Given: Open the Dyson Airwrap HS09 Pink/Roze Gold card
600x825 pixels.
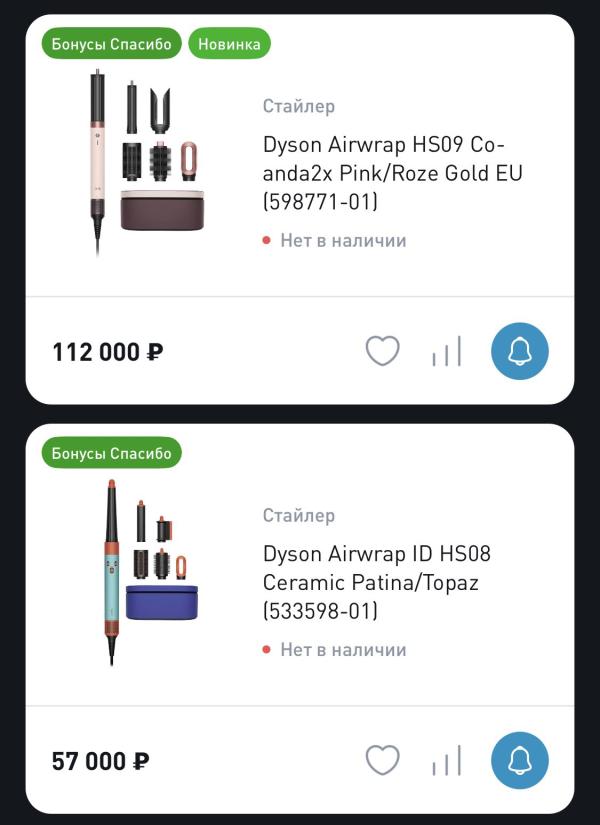Looking at the screenshot, I should (392, 171).
